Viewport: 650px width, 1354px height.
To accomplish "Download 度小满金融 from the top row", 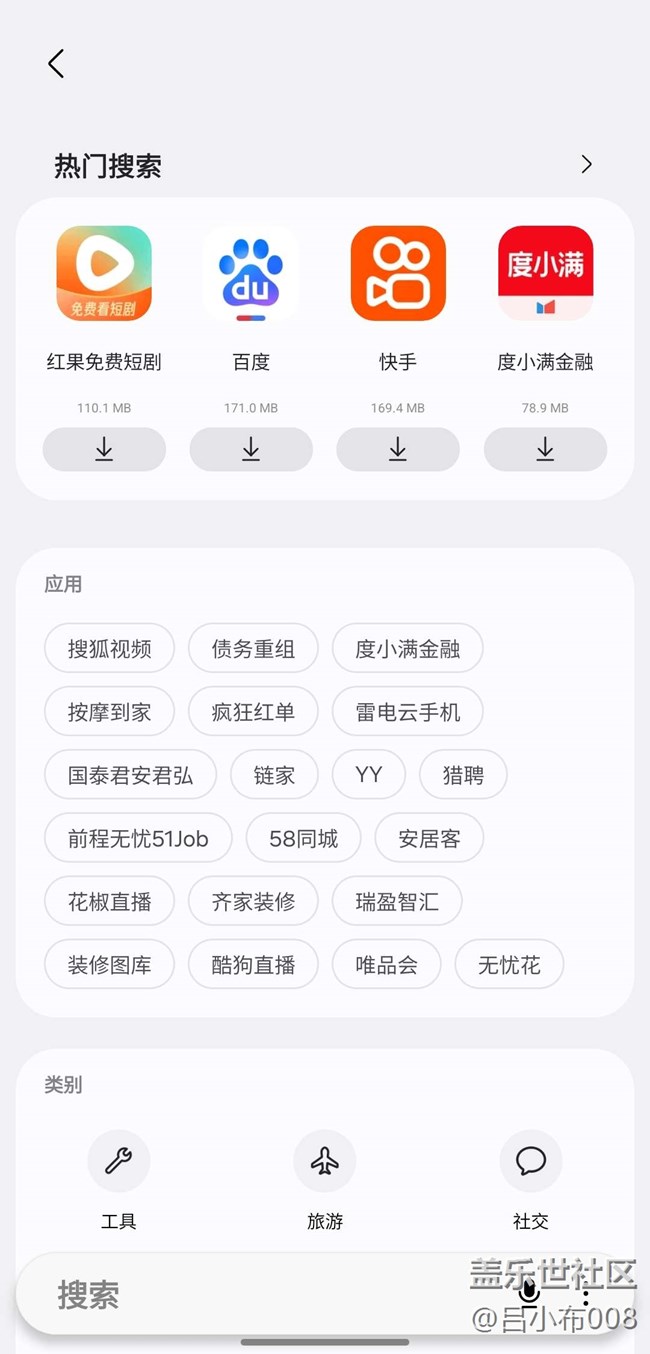I will (545, 450).
